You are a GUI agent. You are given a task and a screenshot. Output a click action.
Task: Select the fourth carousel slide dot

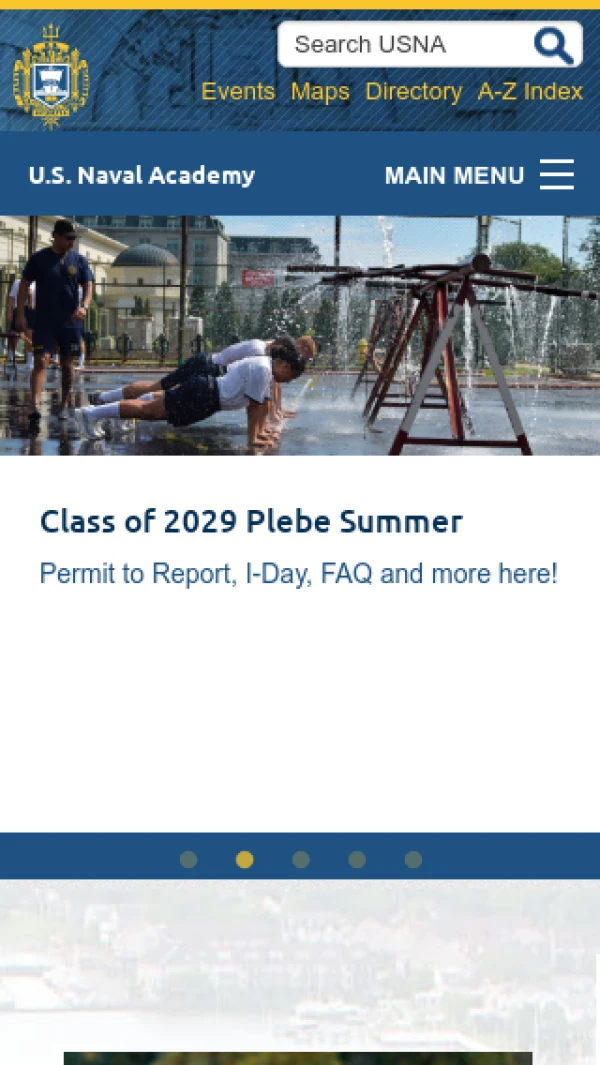357,860
